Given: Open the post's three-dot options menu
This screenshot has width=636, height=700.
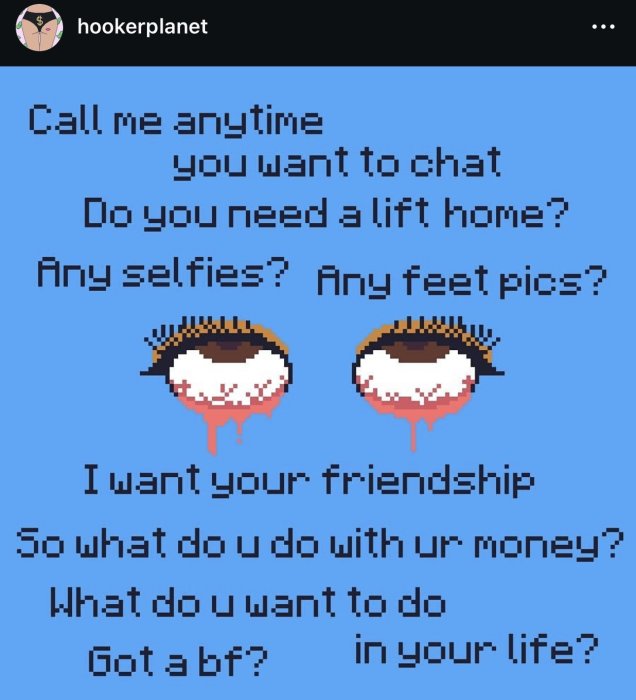Looking at the screenshot, I should [603, 27].
